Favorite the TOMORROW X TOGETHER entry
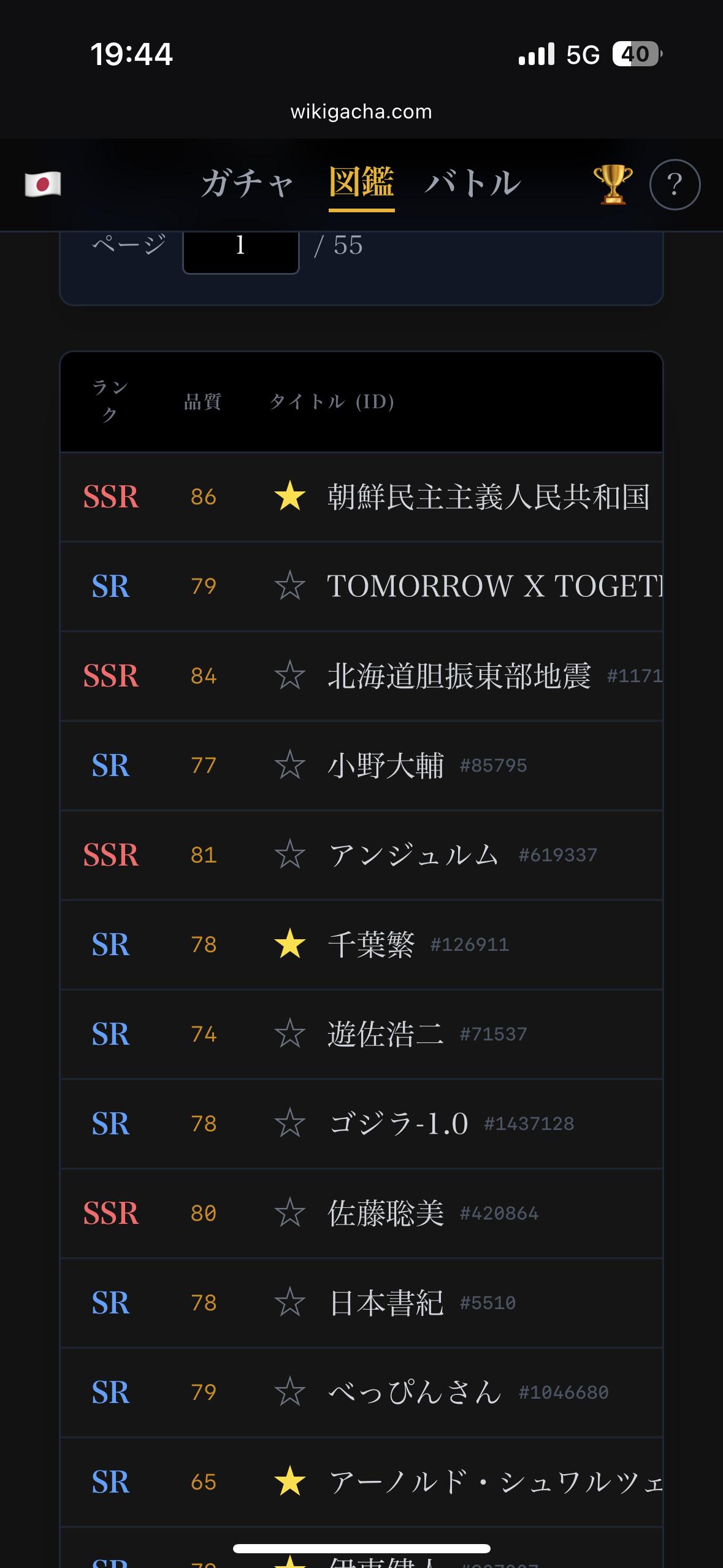Image resolution: width=723 pixels, height=1568 pixels. click(x=289, y=586)
